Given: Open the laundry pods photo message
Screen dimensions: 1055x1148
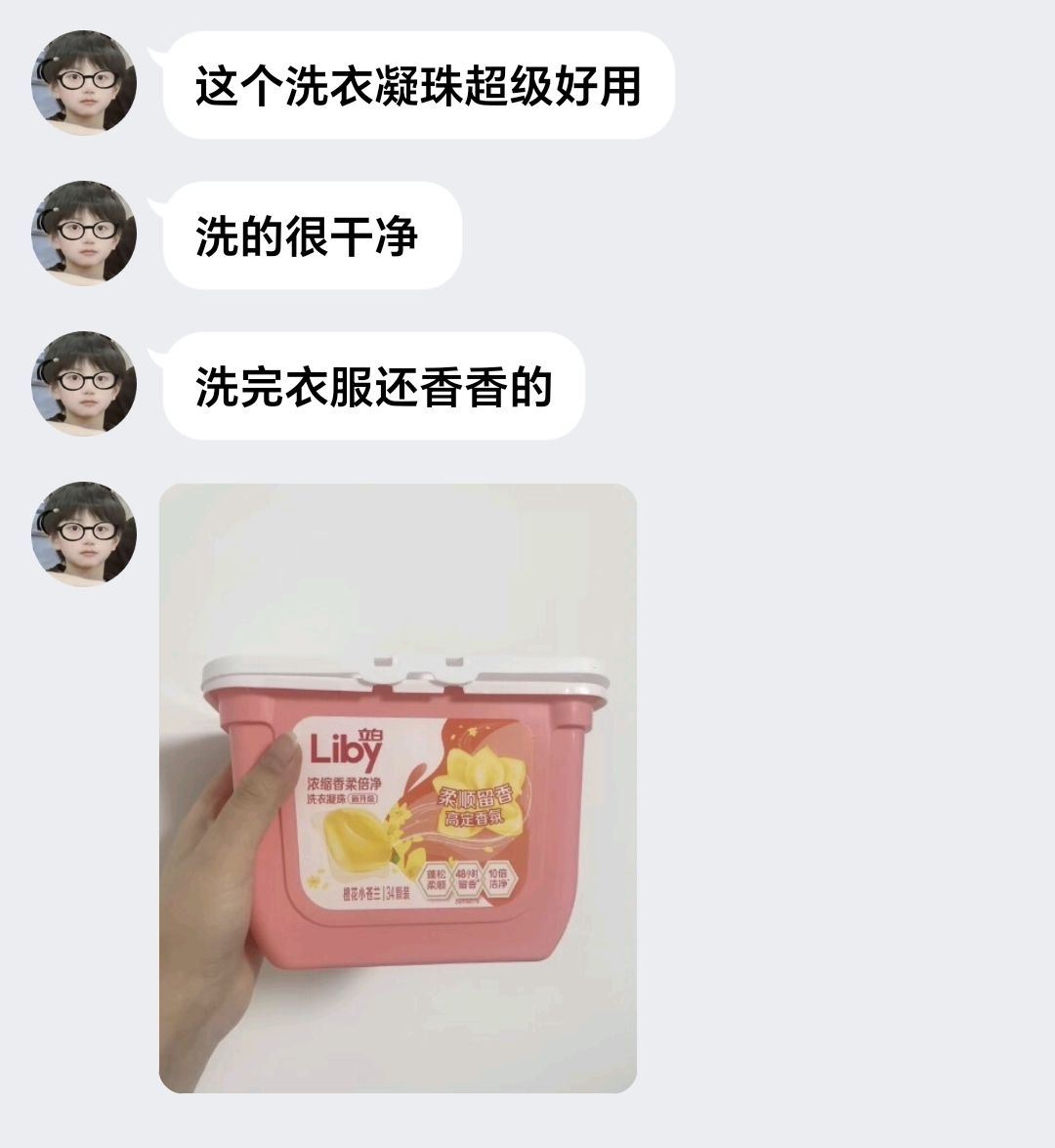Looking at the screenshot, I should click(398, 787).
